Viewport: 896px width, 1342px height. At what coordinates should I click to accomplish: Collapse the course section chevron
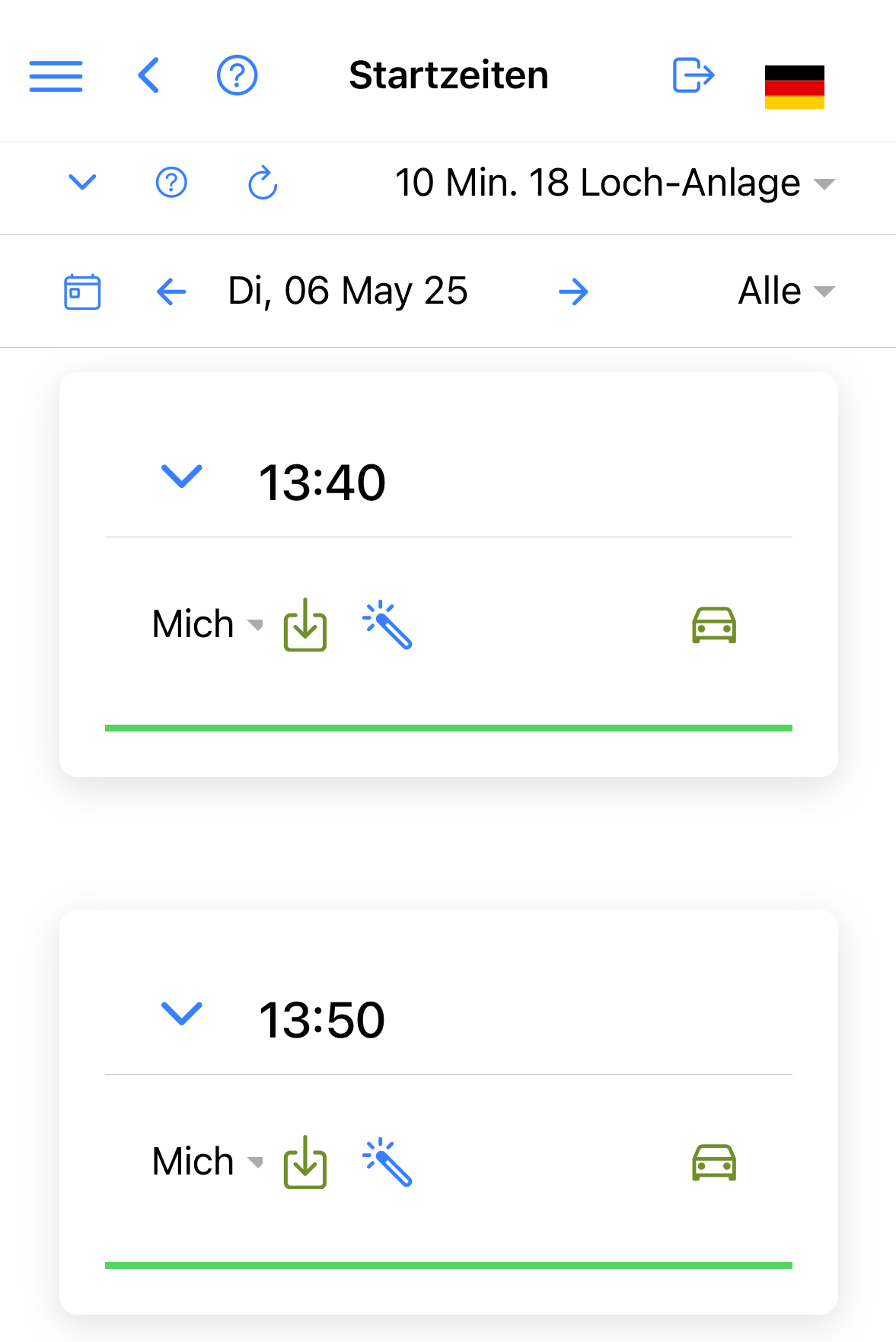pos(82,183)
